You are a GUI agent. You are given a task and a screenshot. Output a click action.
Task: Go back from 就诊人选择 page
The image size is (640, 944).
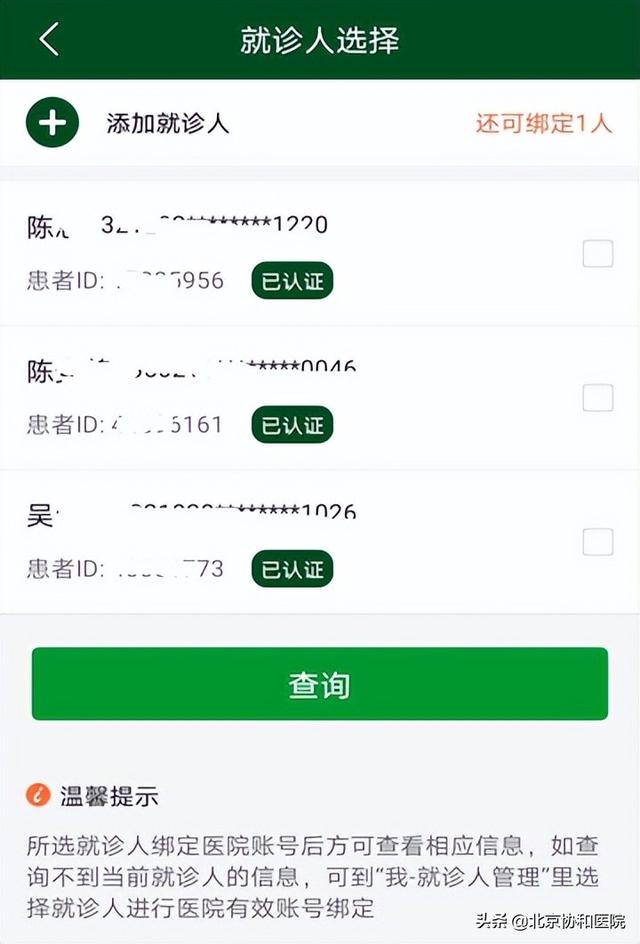point(49,39)
